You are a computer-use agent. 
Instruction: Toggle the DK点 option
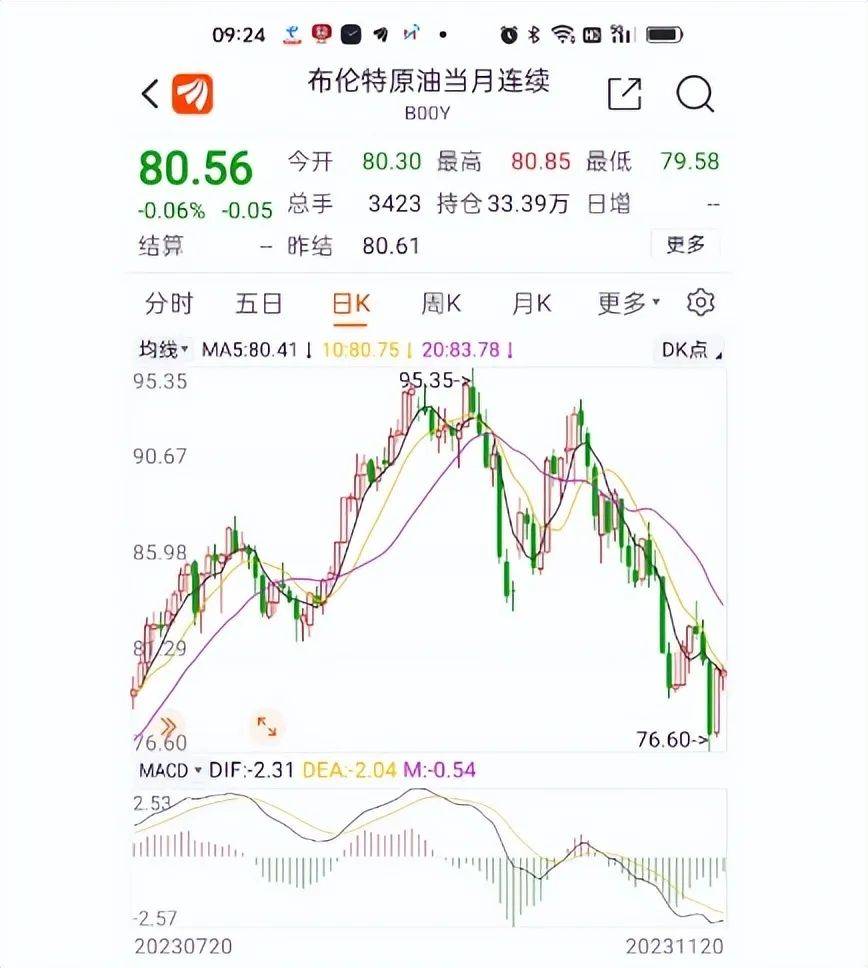[x=689, y=350]
